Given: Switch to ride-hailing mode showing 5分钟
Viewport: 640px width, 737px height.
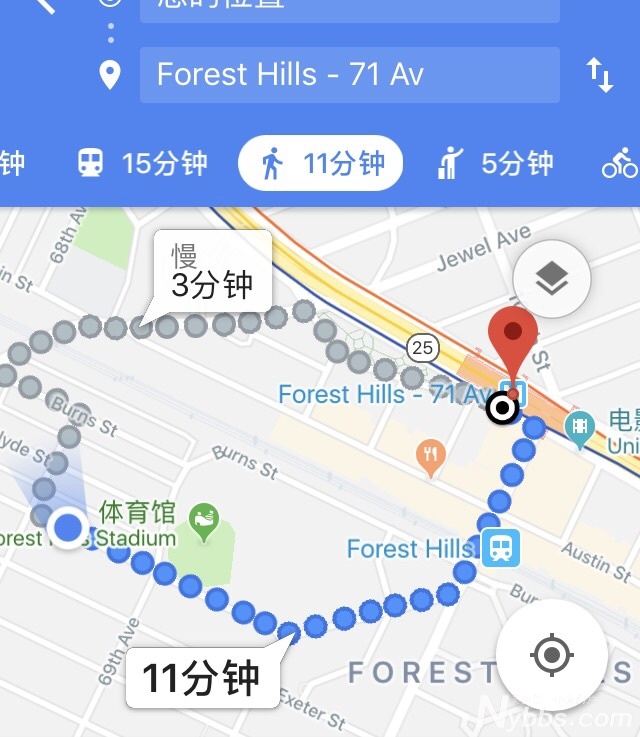Looking at the screenshot, I should (495, 163).
